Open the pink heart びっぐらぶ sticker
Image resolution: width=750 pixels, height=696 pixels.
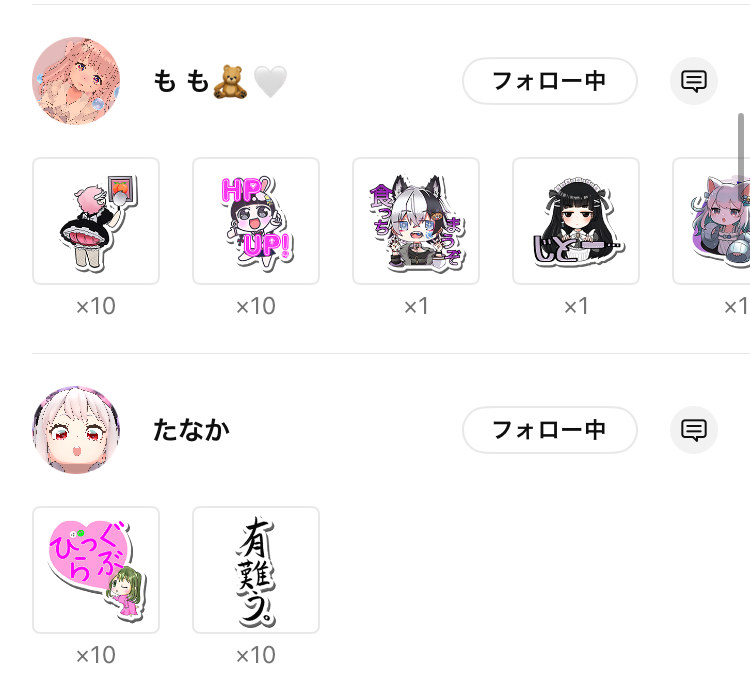96,570
